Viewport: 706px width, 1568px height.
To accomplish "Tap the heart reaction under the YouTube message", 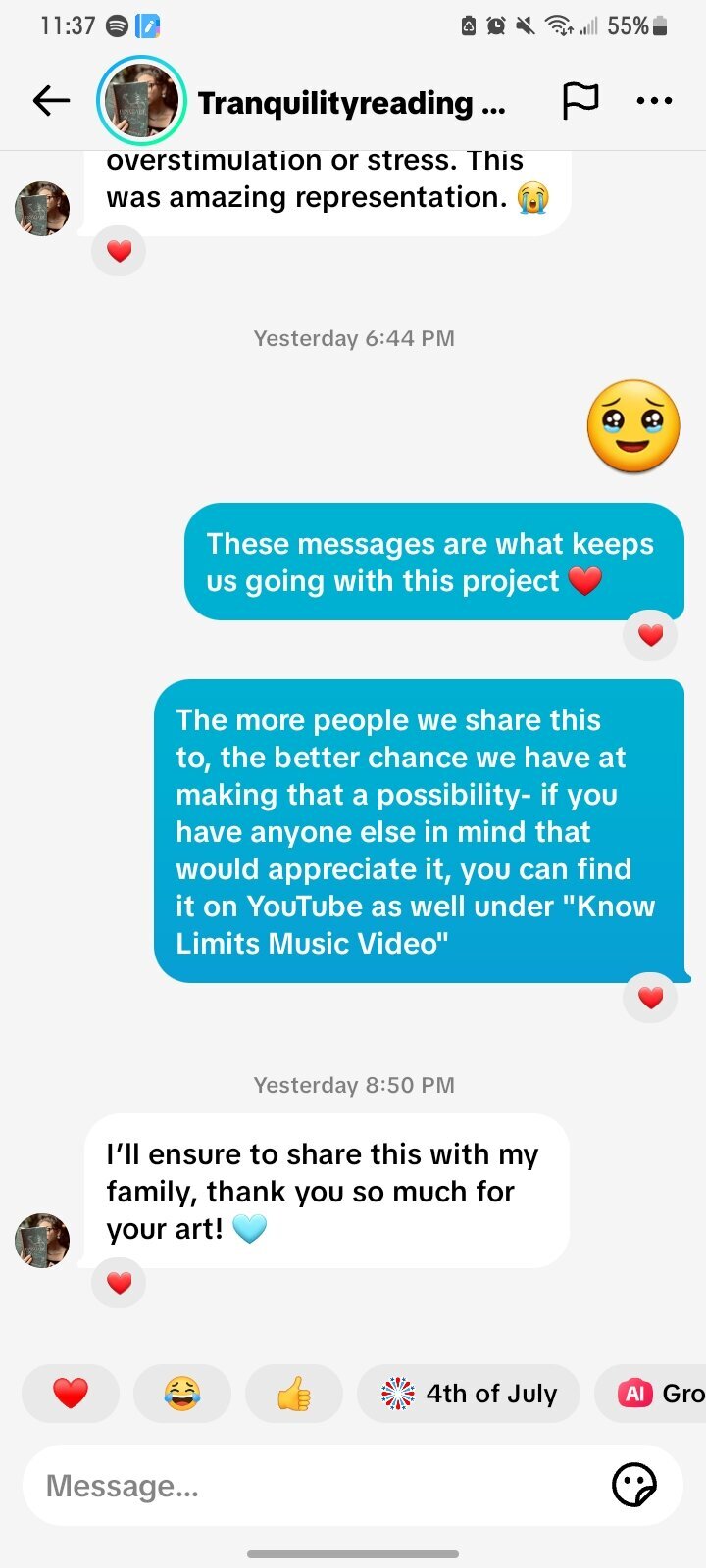I will tap(650, 998).
